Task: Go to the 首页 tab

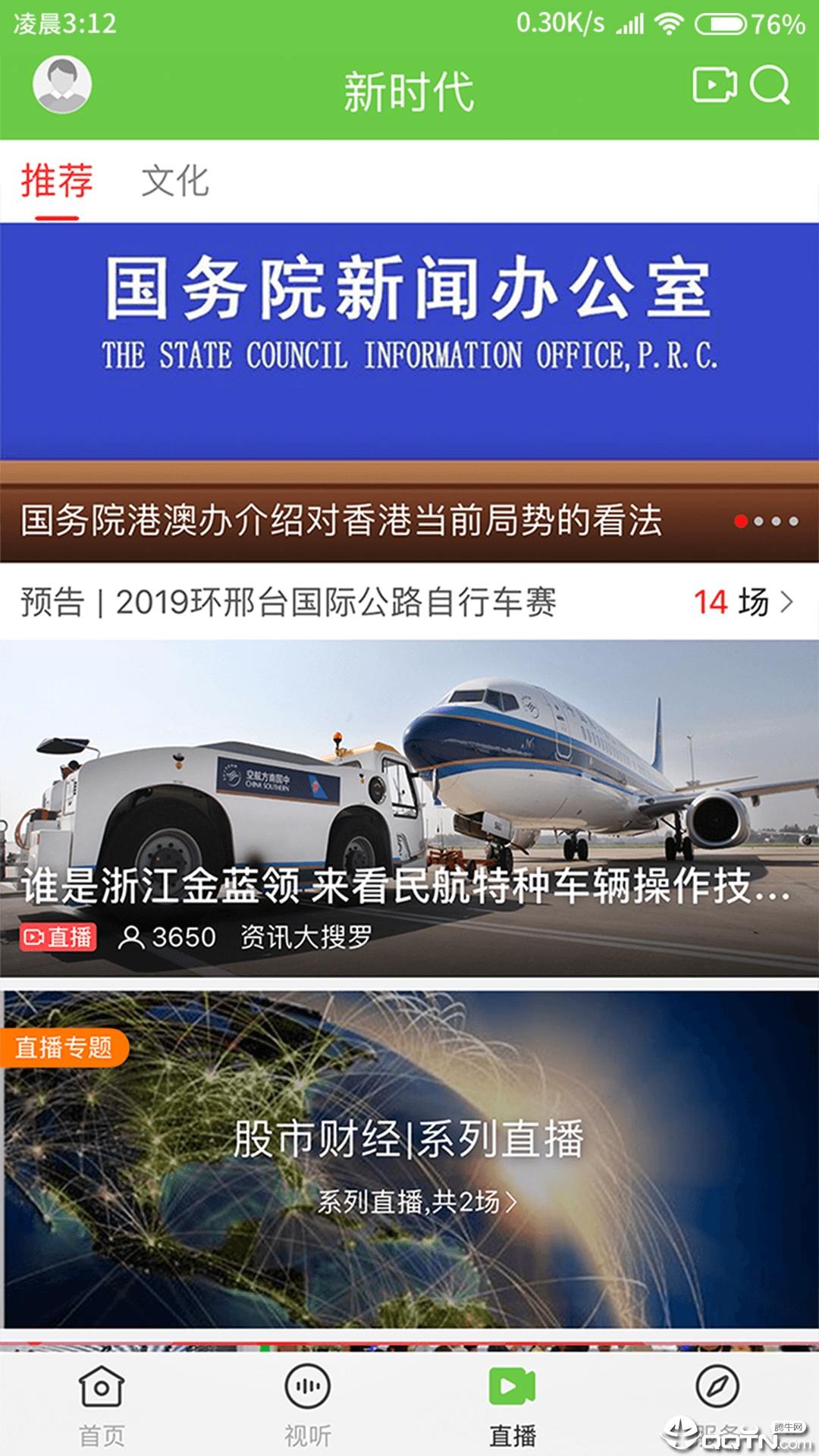Action: 102,1405
